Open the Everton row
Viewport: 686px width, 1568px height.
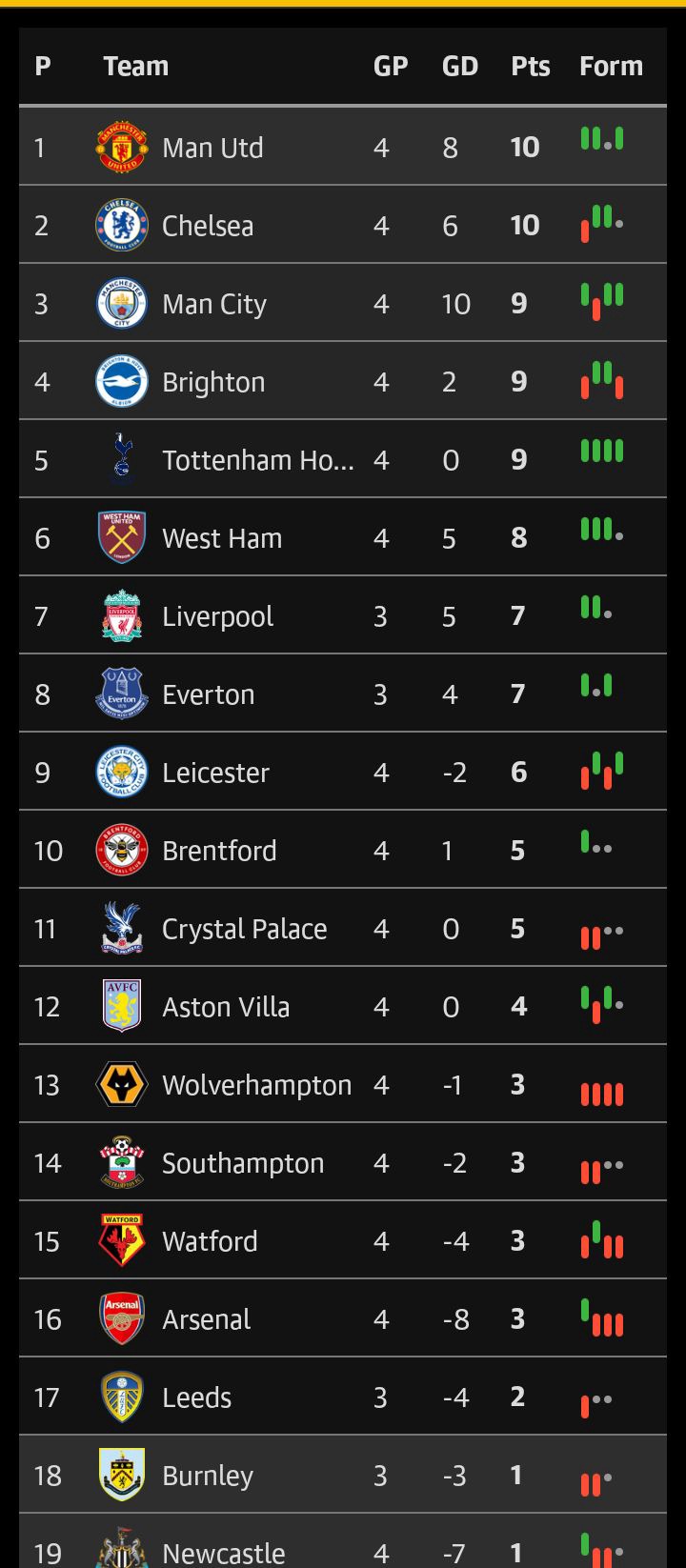click(343, 694)
